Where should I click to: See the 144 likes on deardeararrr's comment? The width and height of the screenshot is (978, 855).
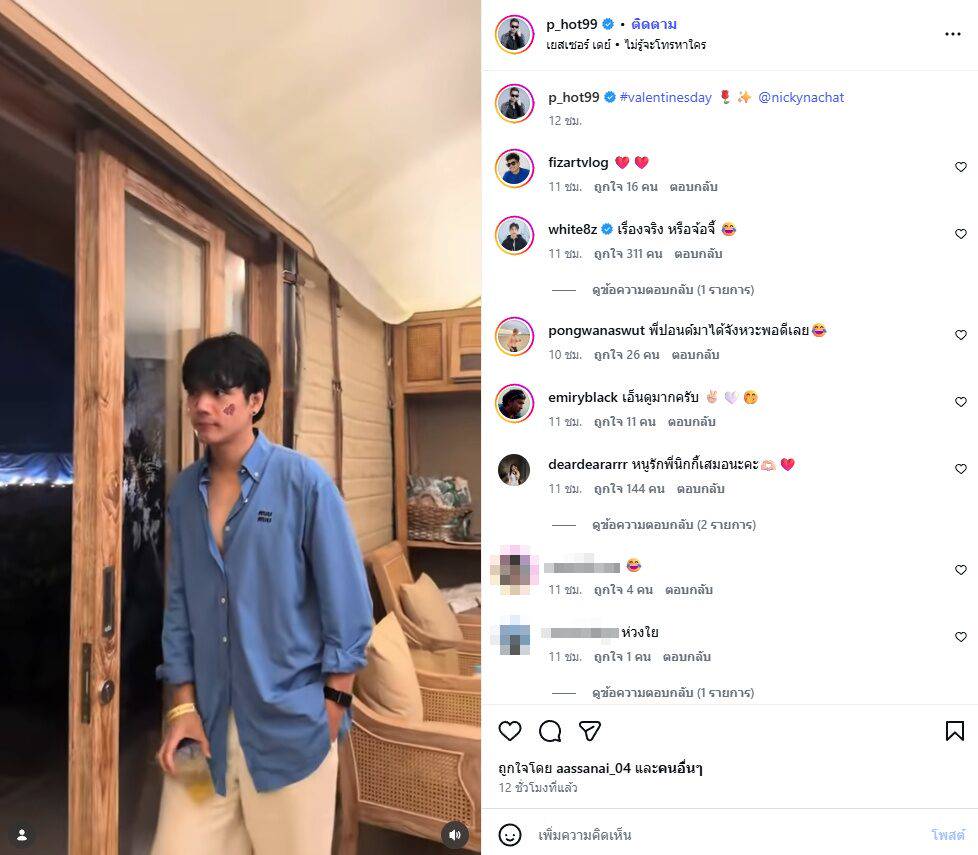(x=629, y=489)
